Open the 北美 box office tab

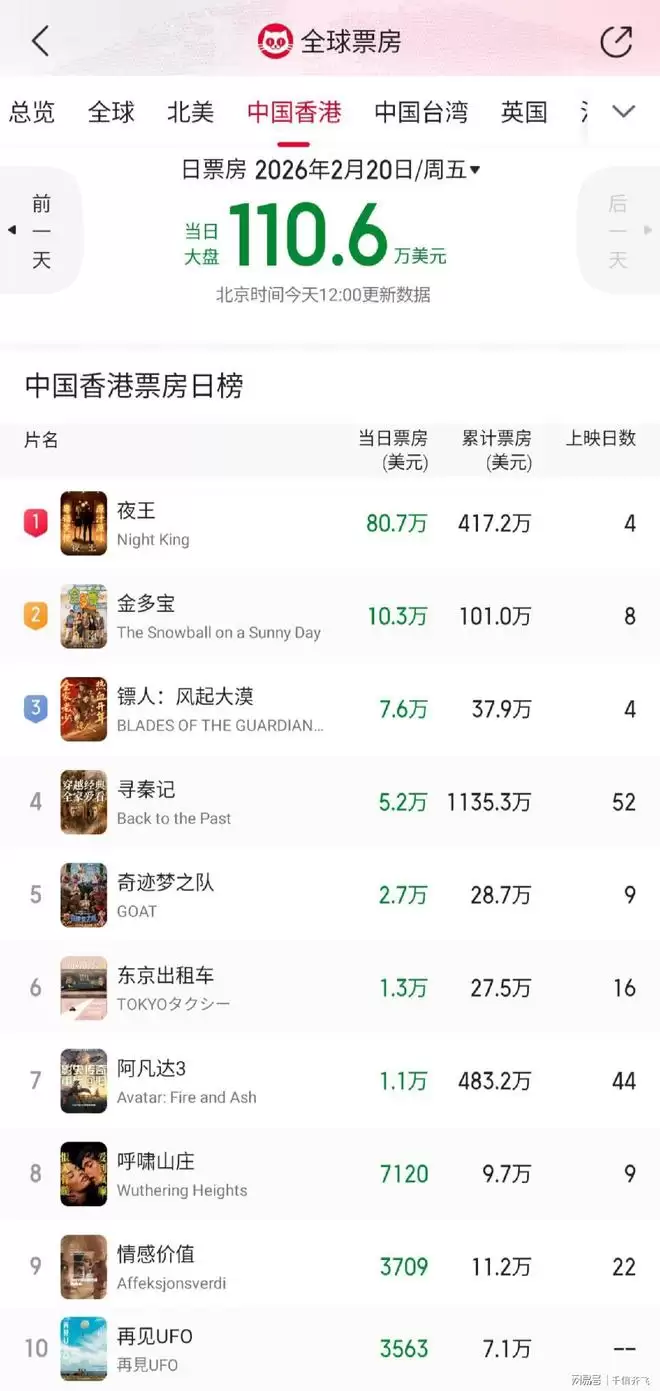click(190, 112)
